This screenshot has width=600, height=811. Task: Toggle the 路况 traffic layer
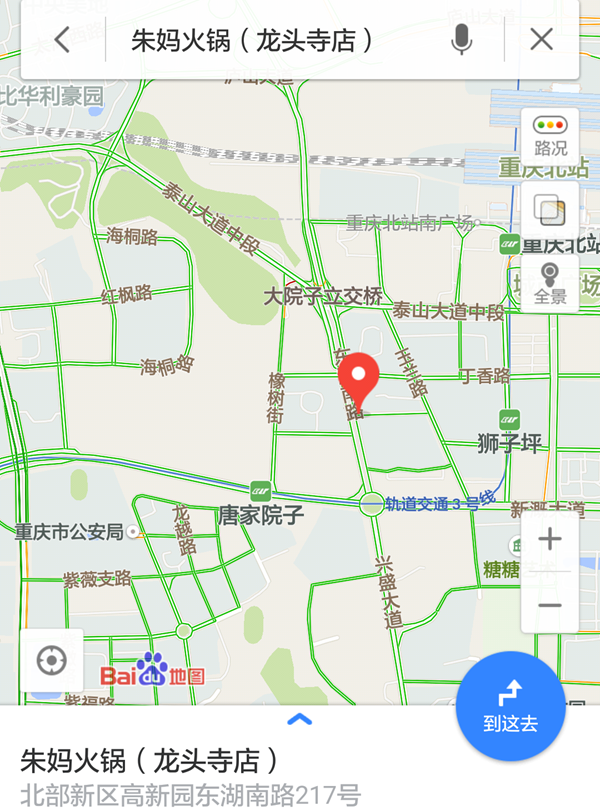tap(549, 136)
